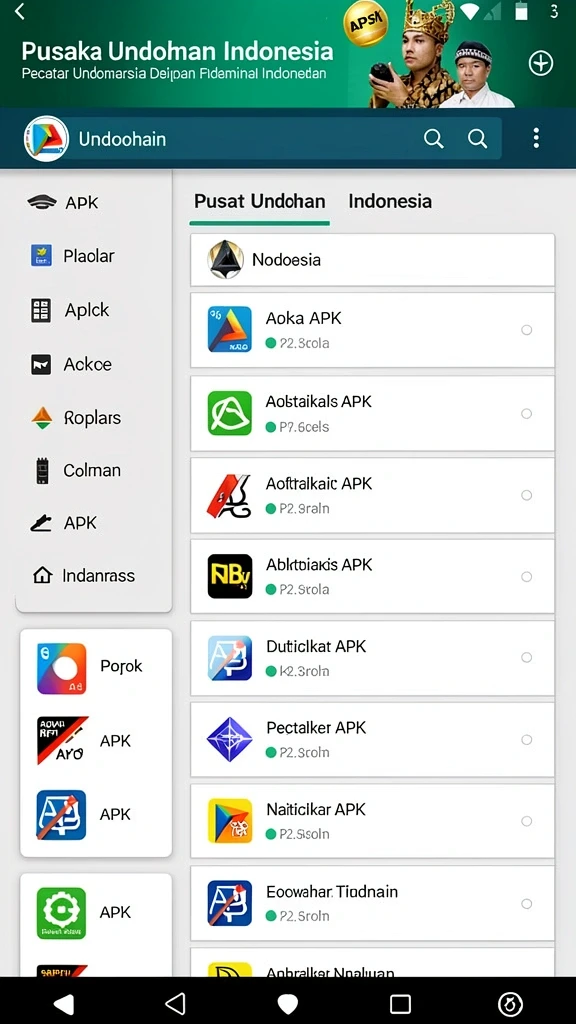
Task: Open the Naiticlkar APK entry
Action: (372, 821)
